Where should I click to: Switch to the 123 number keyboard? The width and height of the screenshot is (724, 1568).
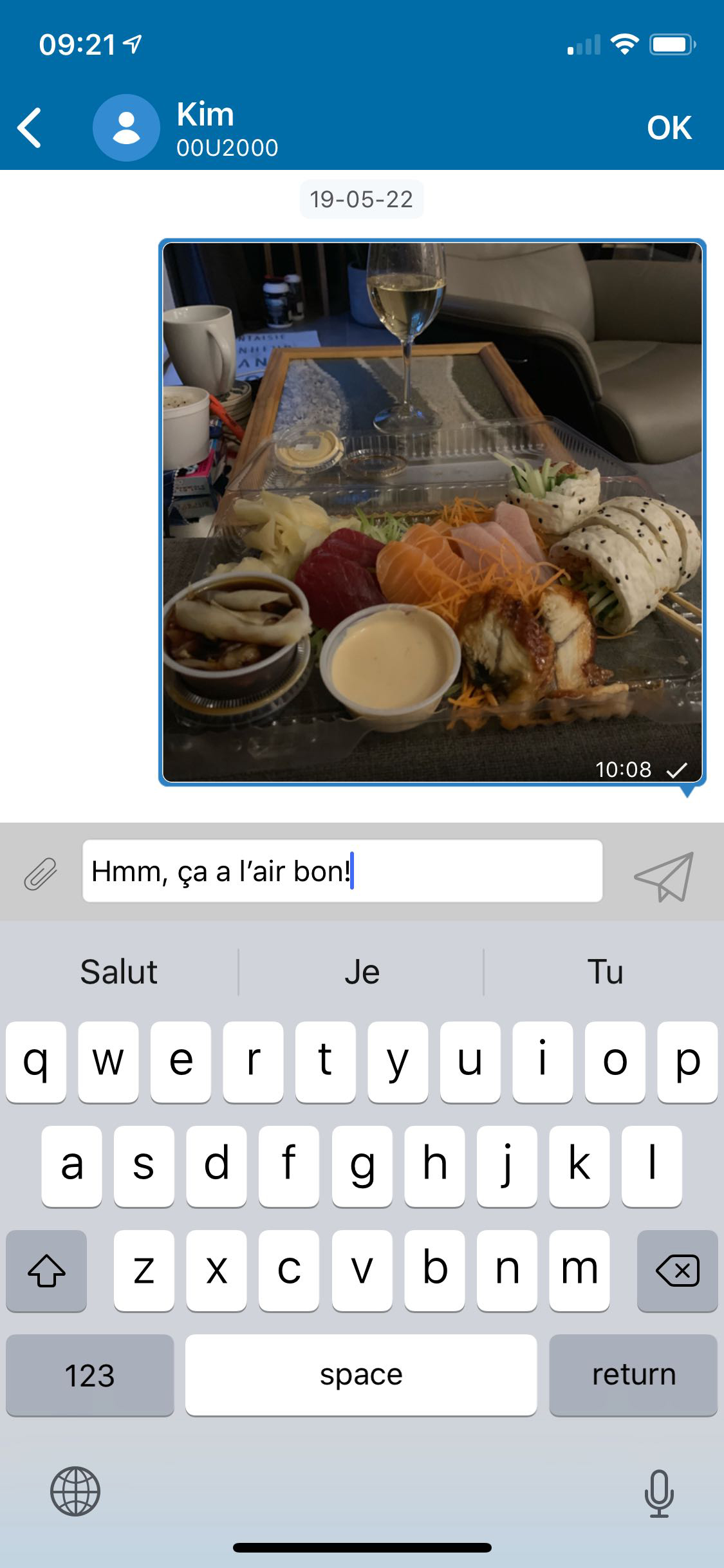(x=89, y=1375)
